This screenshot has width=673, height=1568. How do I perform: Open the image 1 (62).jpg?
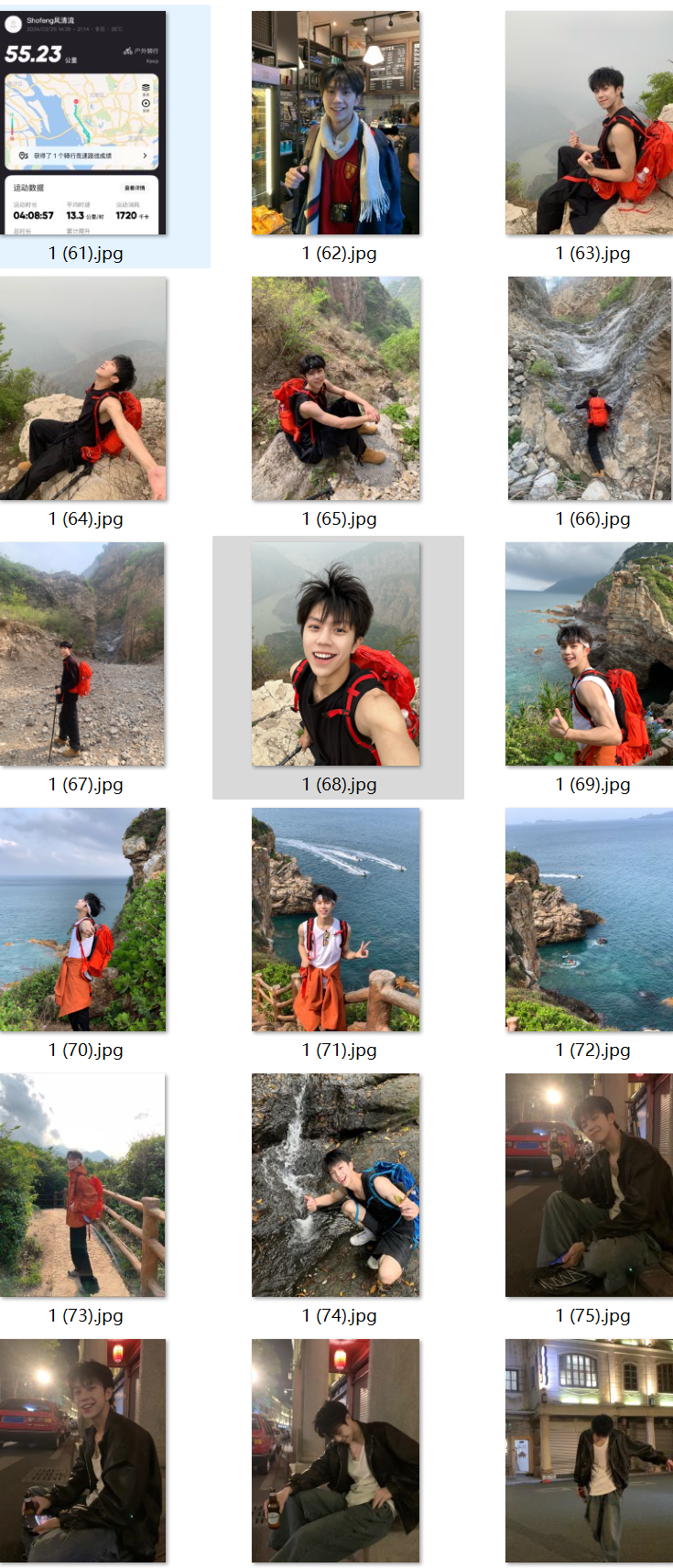point(336,123)
